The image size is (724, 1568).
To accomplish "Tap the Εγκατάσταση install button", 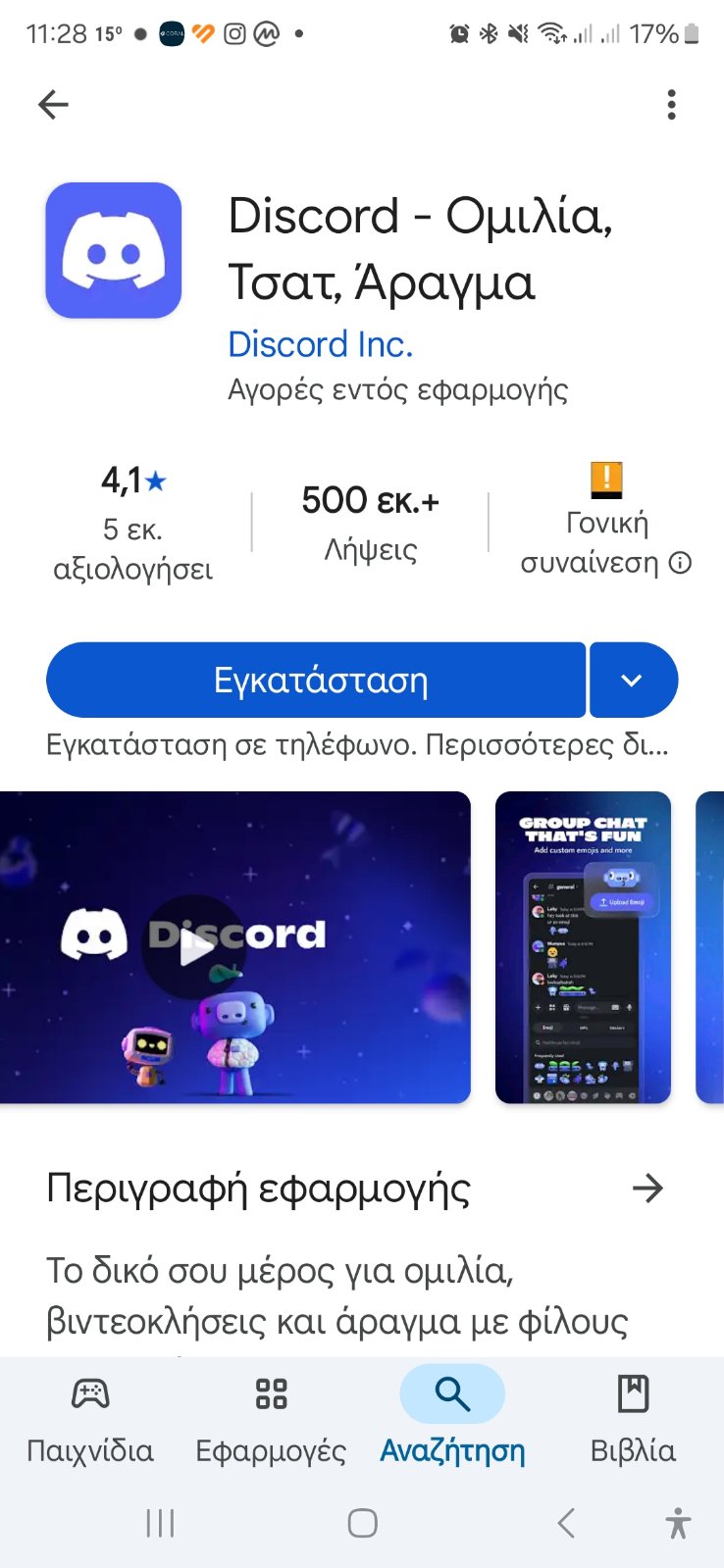I will (x=316, y=680).
